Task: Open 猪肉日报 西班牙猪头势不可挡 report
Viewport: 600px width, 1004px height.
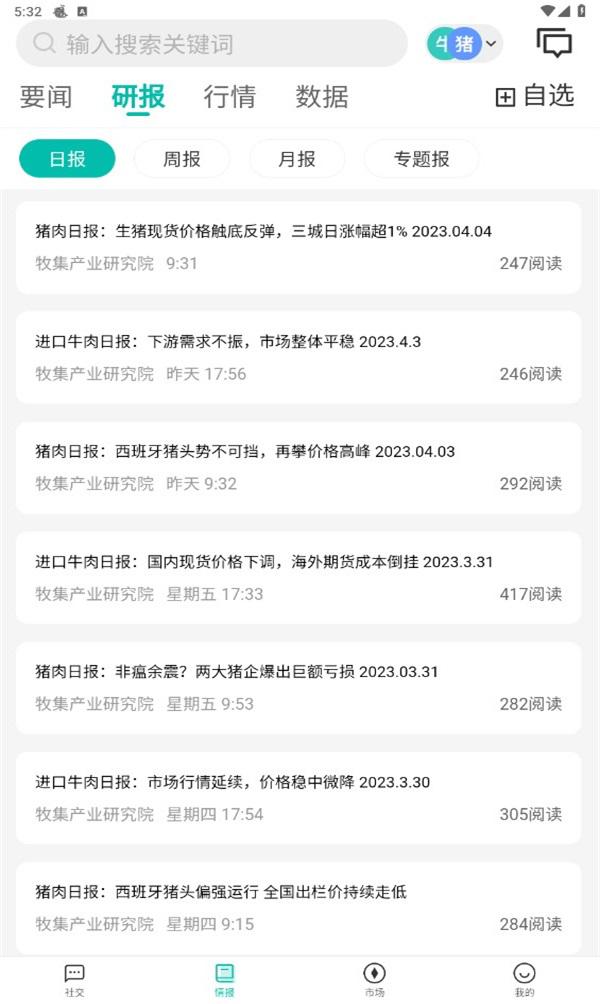Action: click(x=298, y=467)
